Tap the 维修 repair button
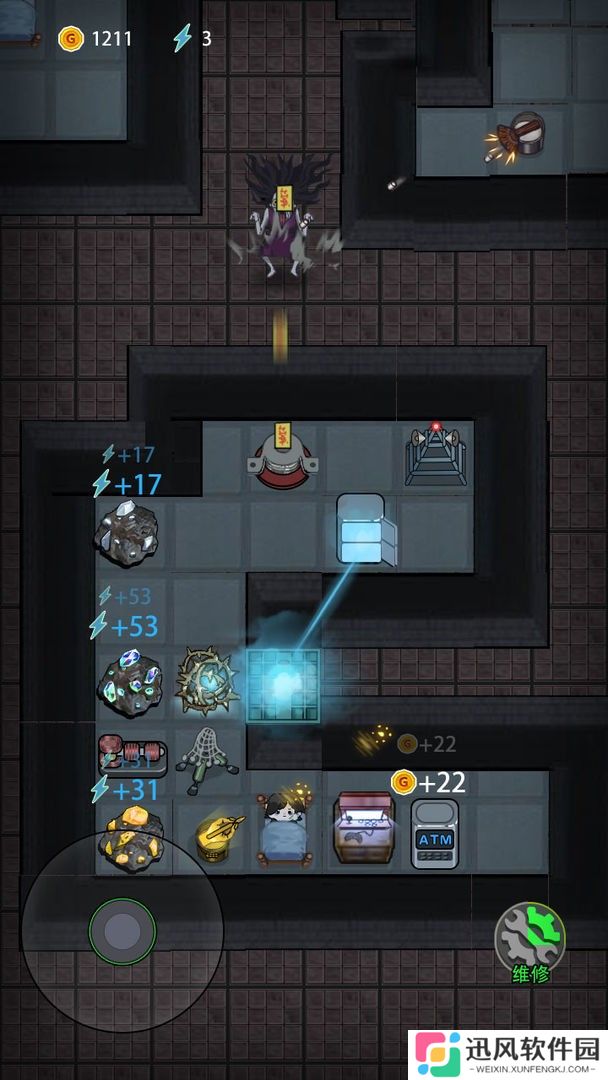The height and width of the screenshot is (1080, 608). pyautogui.click(x=530, y=941)
